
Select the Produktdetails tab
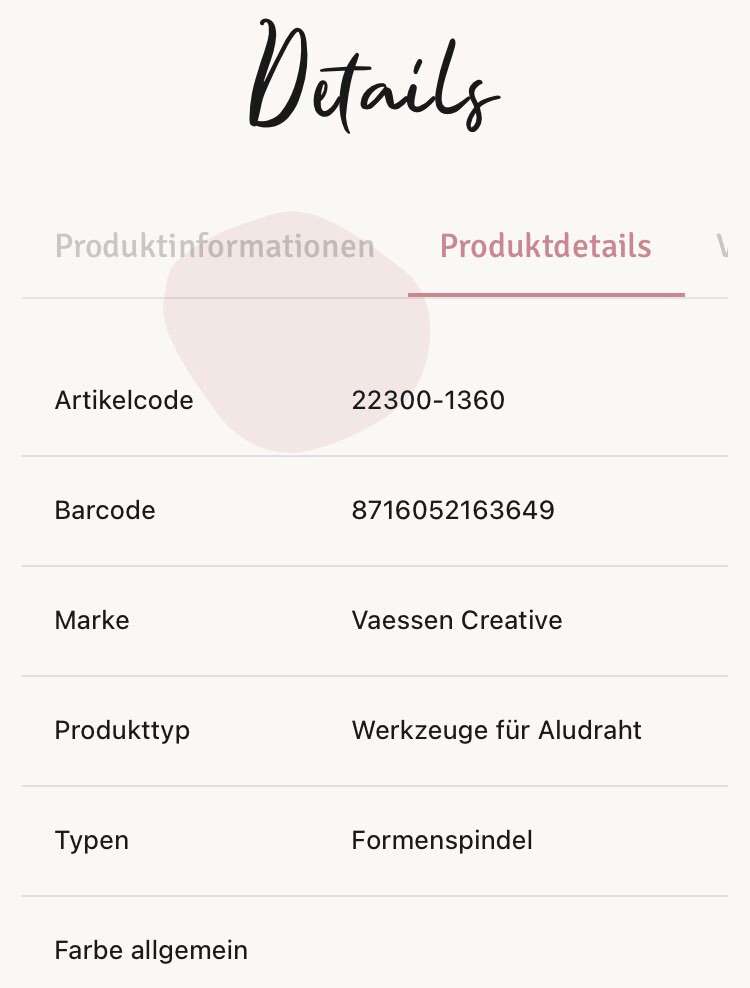(x=545, y=246)
